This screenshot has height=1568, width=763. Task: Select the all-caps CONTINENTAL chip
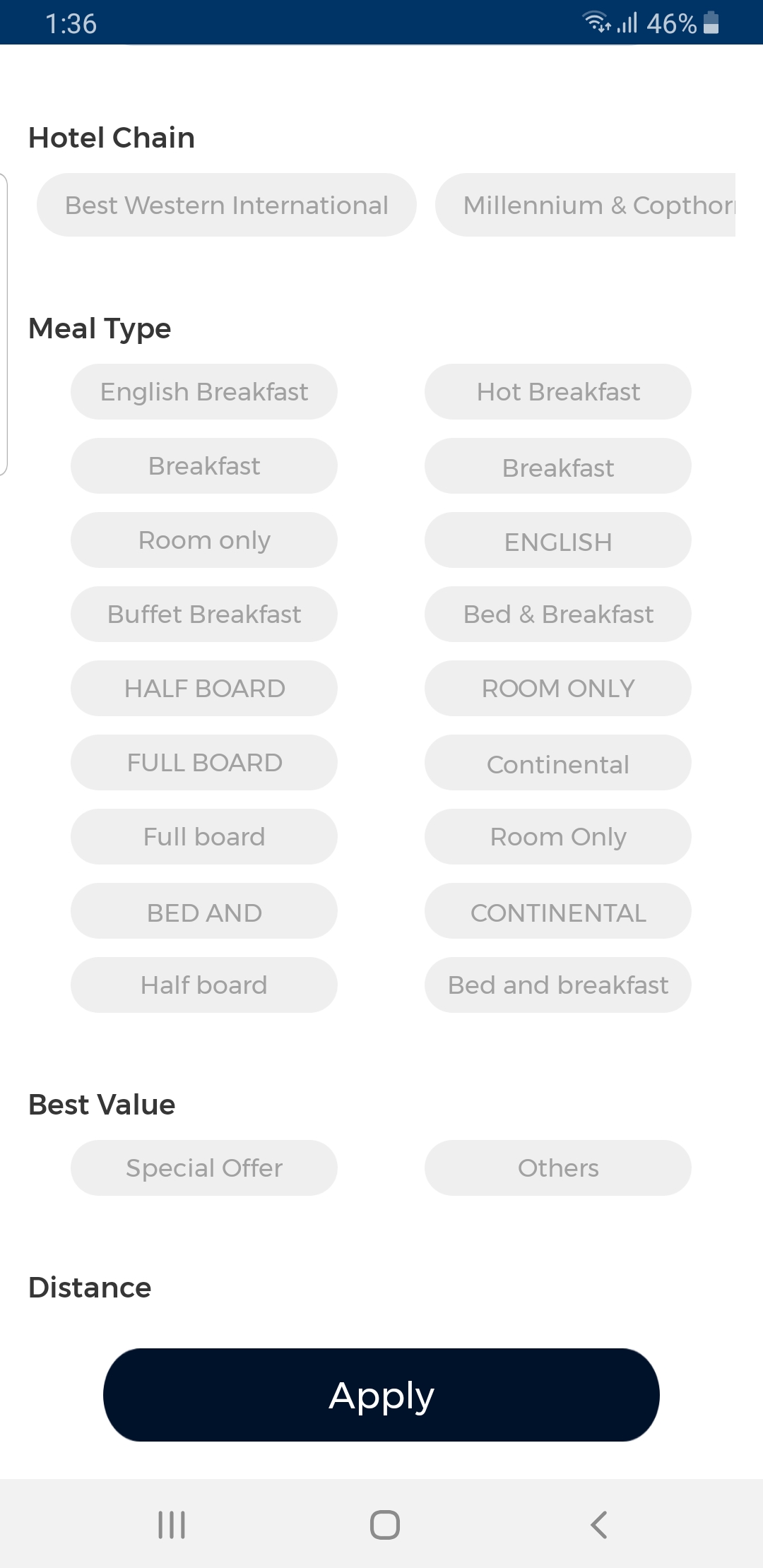click(558, 912)
